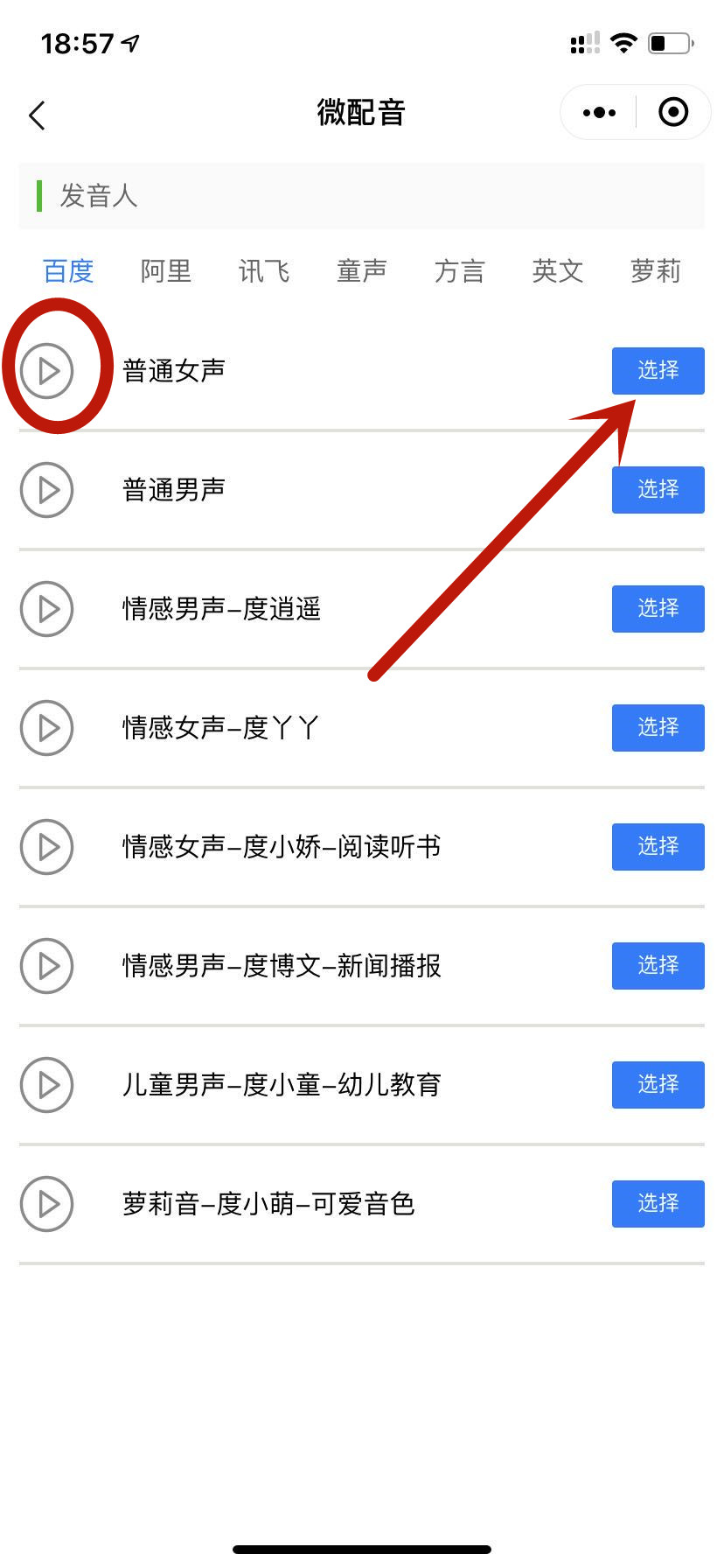Viewport: 724px width, 1568px height.
Task: Open the 萝莉 tab
Action: pos(656,271)
